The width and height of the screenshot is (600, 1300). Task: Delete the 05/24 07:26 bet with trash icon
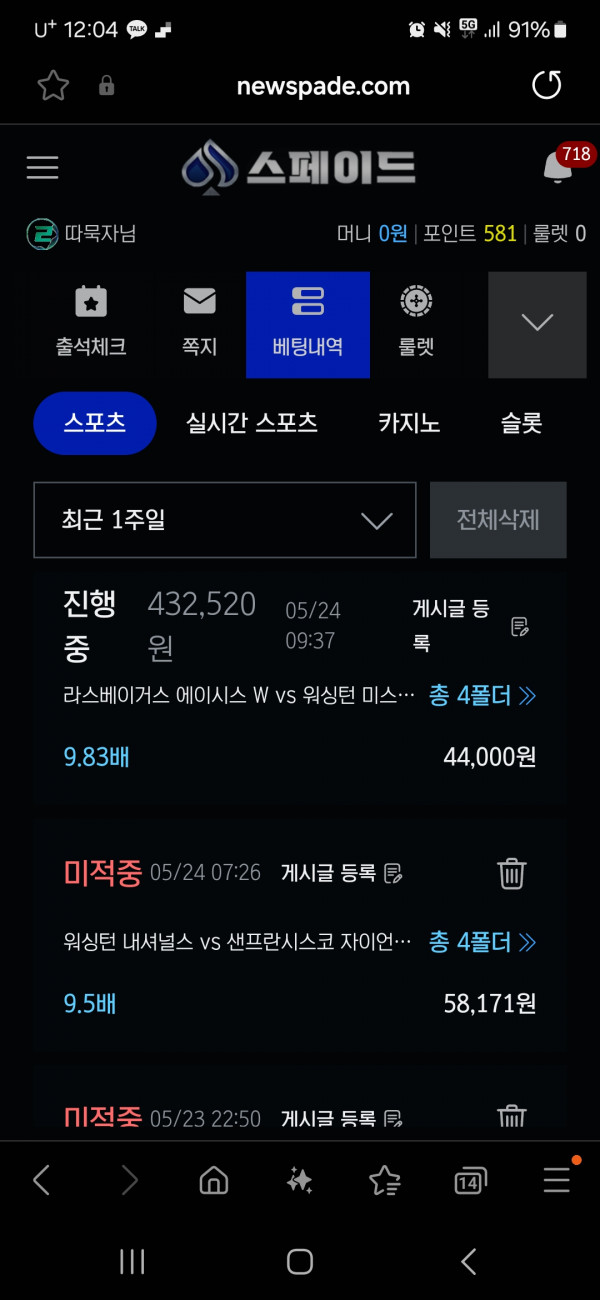512,873
